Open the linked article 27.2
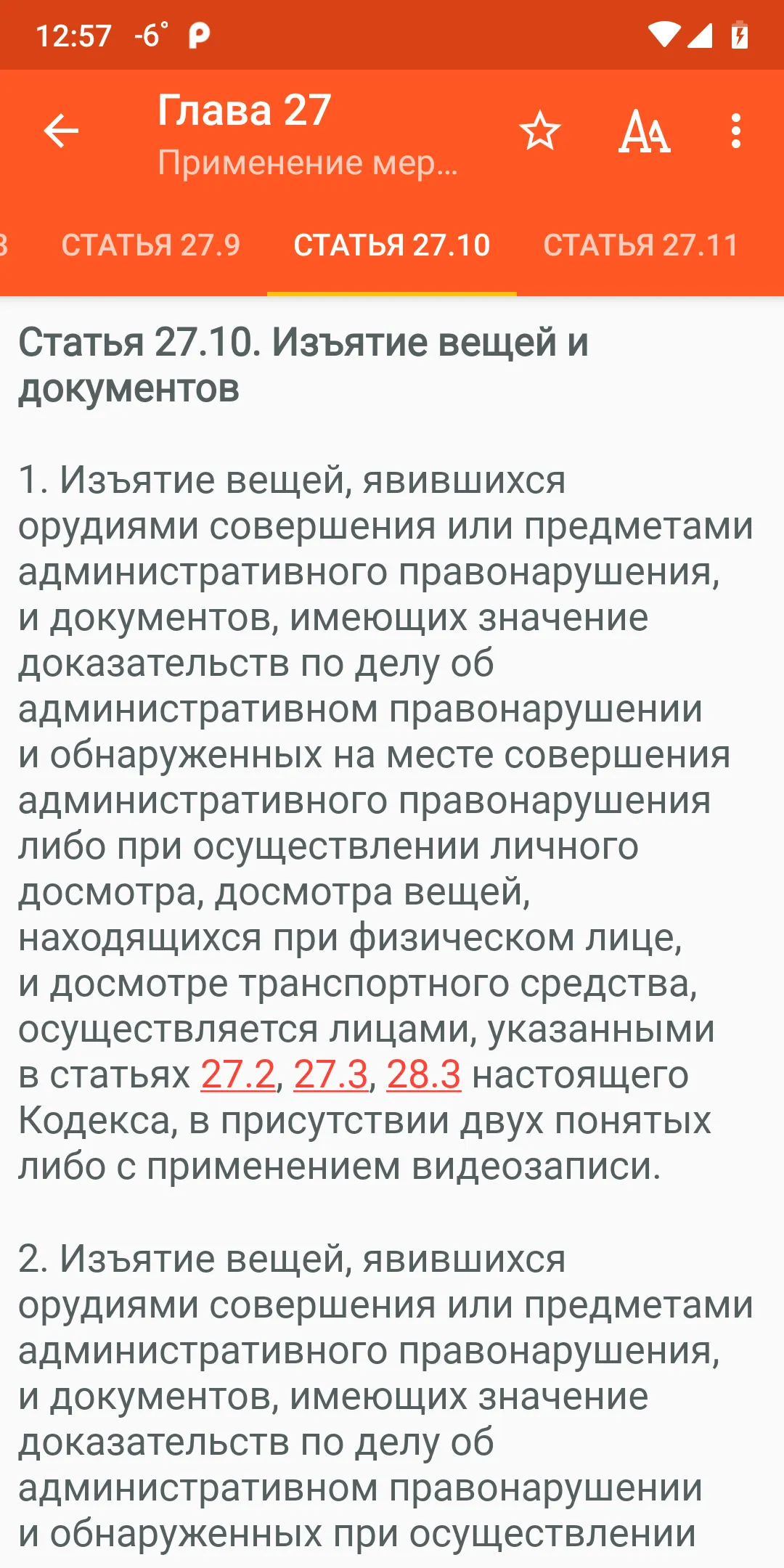Viewport: 784px width, 1568px height. [238, 1075]
